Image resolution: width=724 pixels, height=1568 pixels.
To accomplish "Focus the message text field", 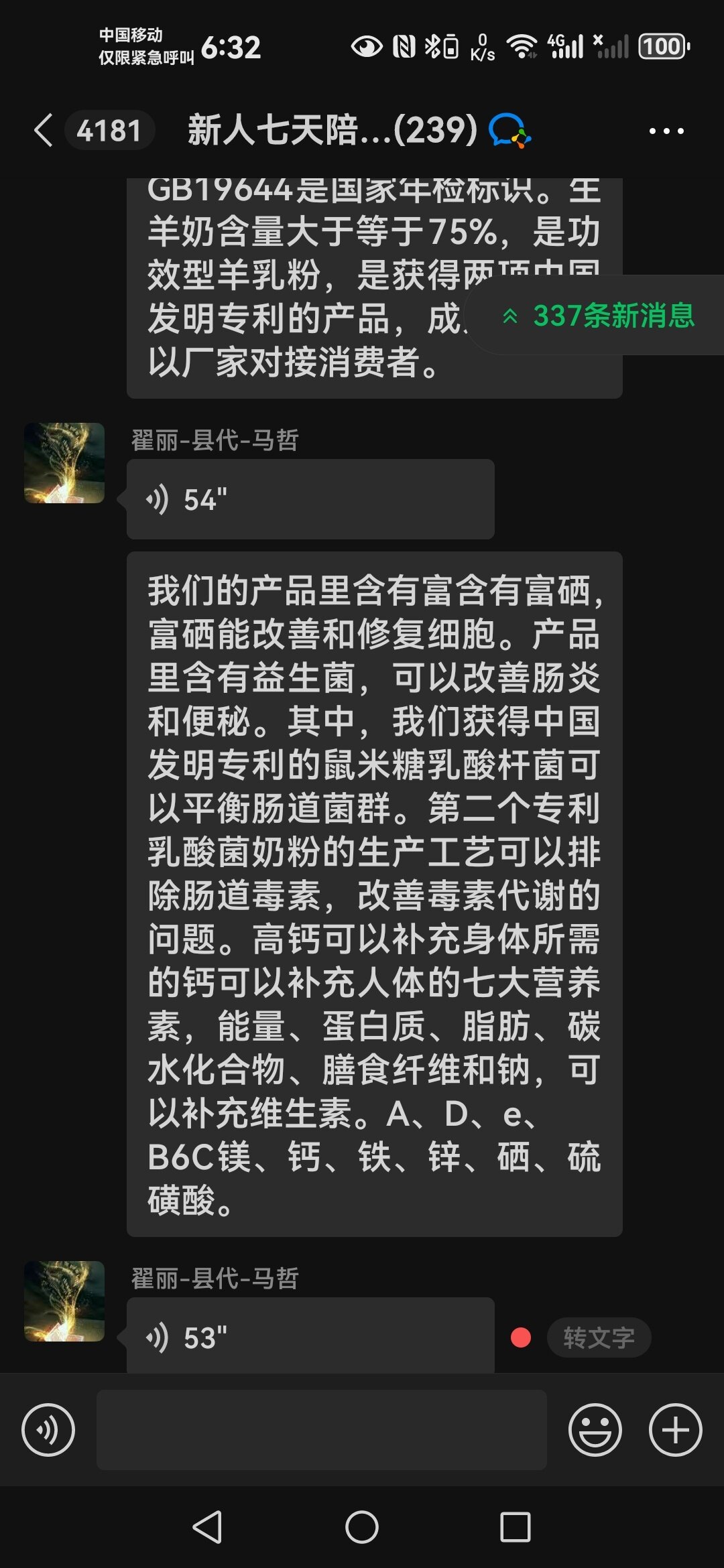I will pyautogui.click(x=322, y=1429).
